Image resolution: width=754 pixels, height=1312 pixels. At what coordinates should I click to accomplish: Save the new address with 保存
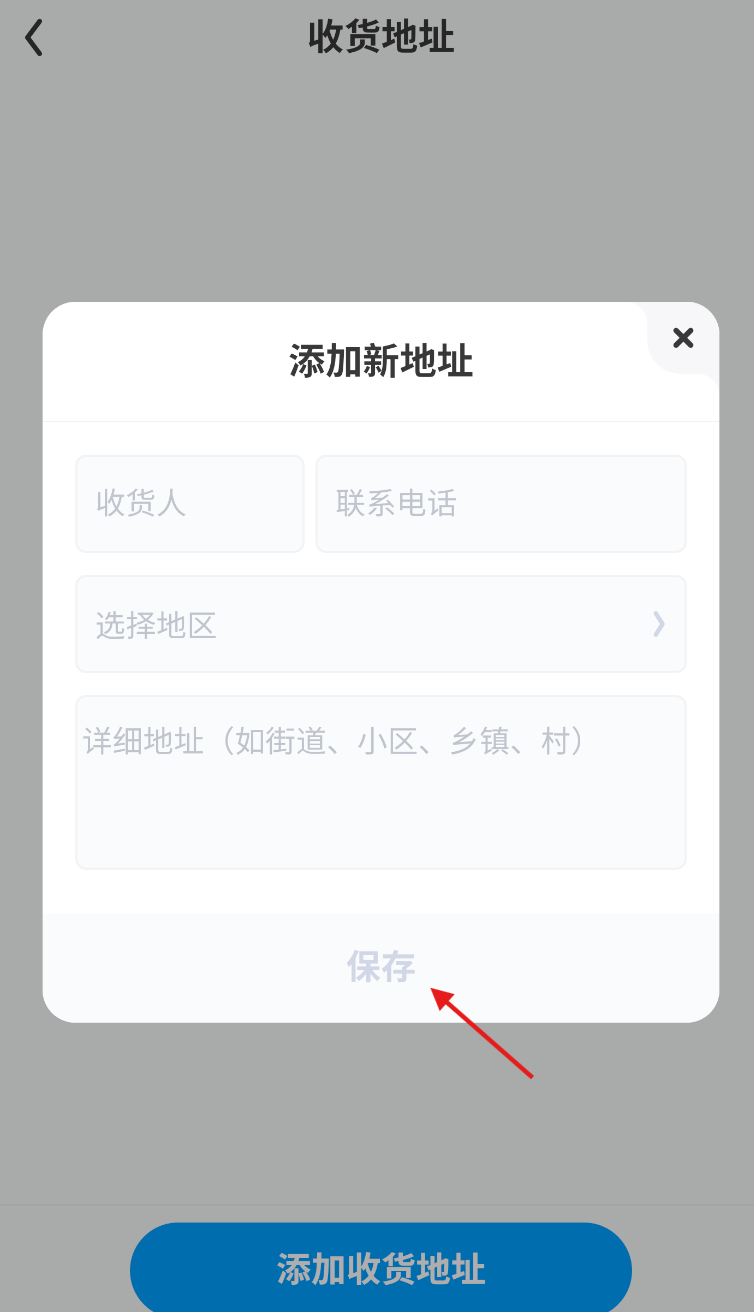(x=381, y=967)
